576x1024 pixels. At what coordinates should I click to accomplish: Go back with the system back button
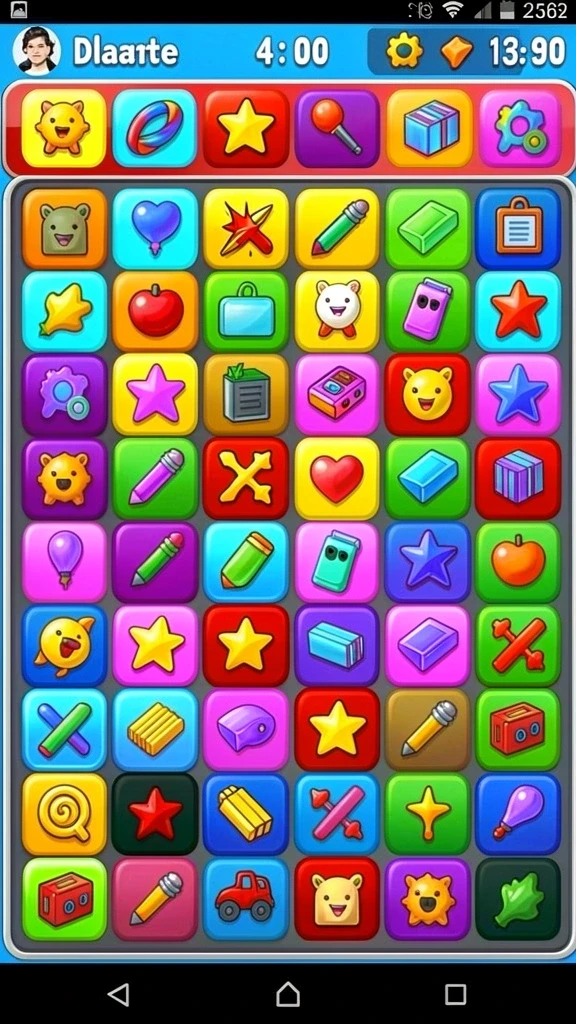coord(118,993)
